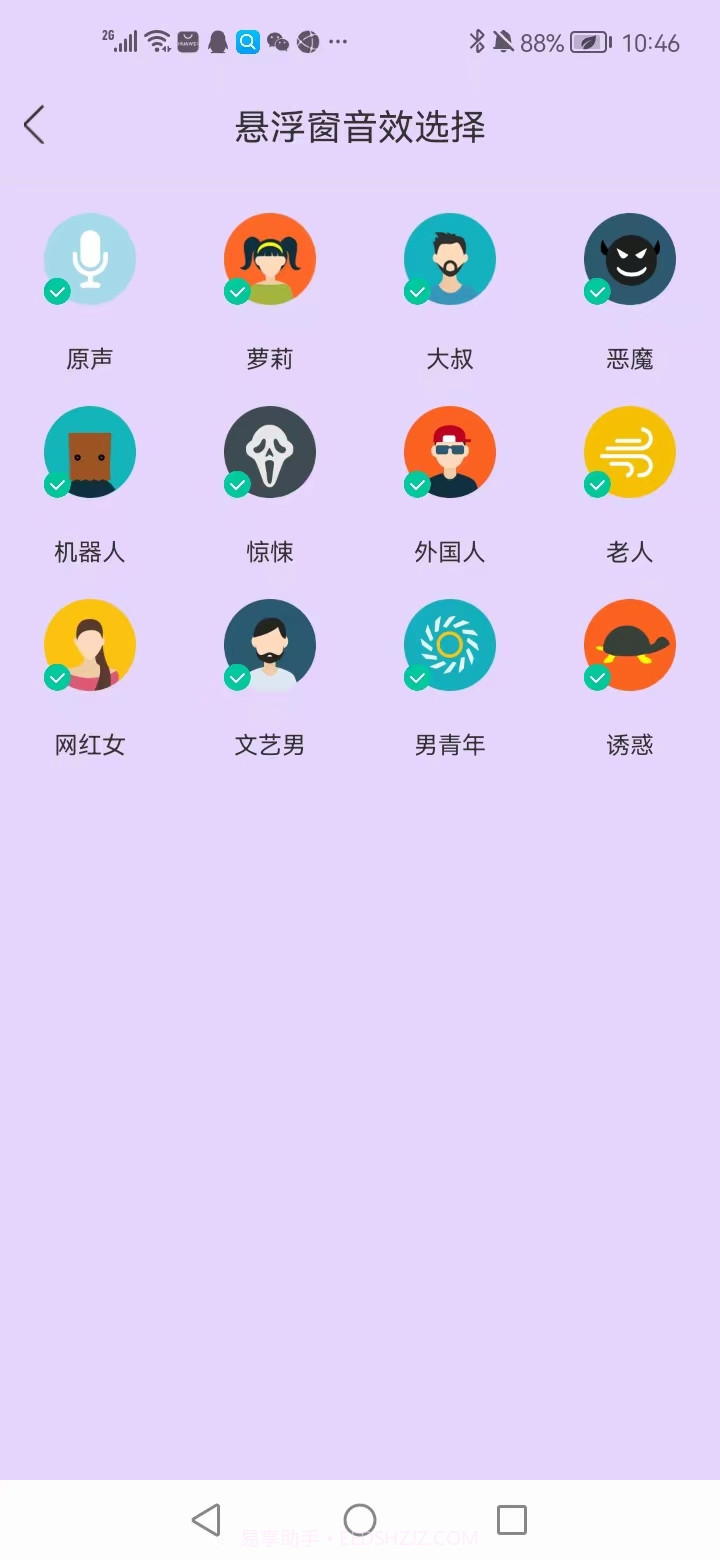Image resolution: width=720 pixels, height=1560 pixels.
Task: Open recent apps with the square button
Action: (512, 1521)
